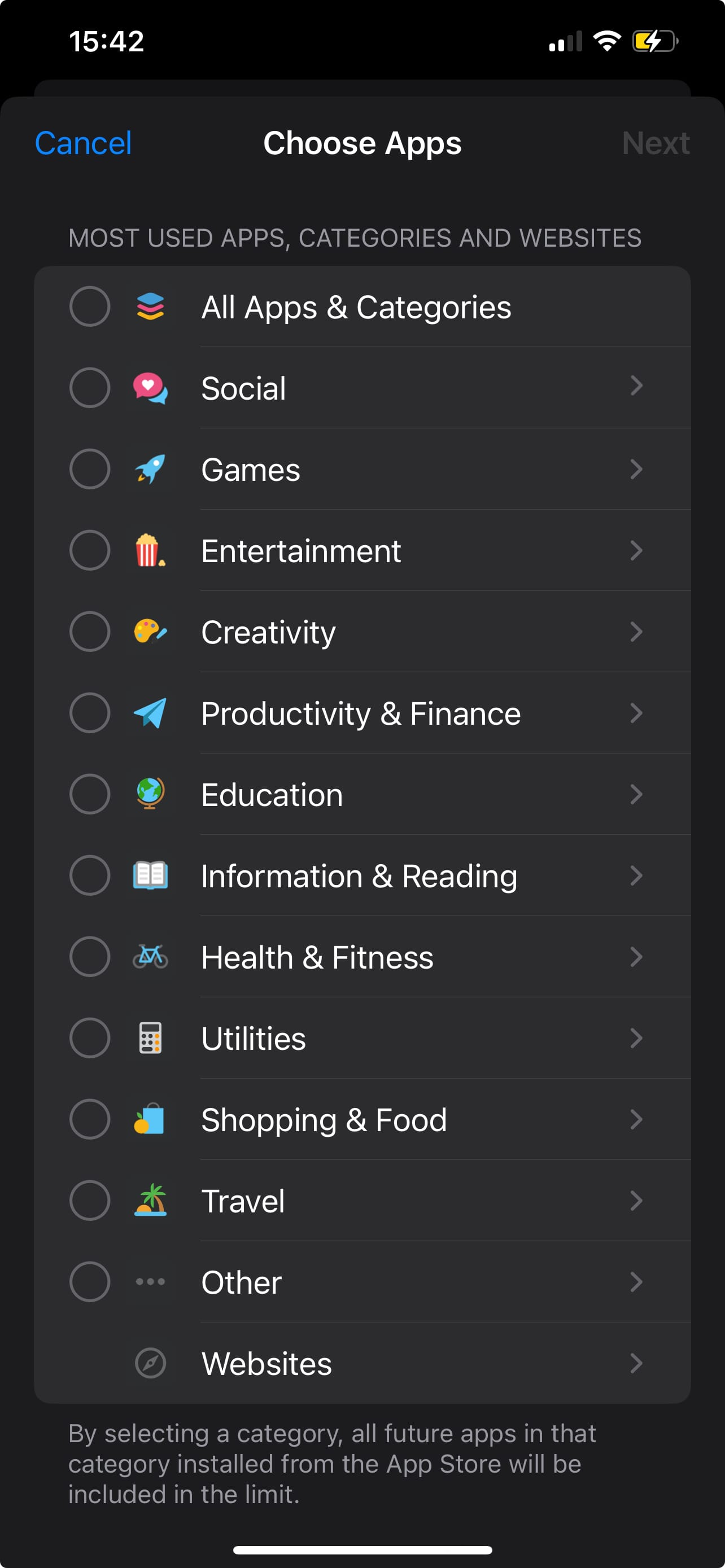Cancel choosing apps
This screenshot has width=725, height=1568.
(83, 143)
